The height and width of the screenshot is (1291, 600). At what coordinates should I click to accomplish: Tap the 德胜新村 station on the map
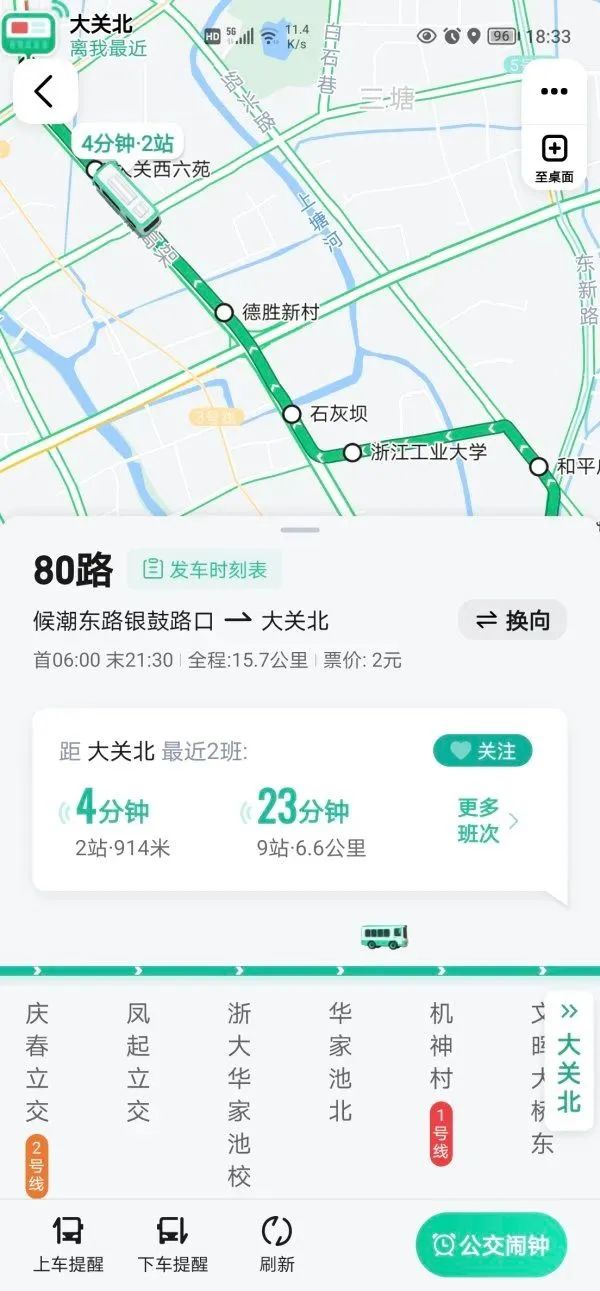coord(226,313)
